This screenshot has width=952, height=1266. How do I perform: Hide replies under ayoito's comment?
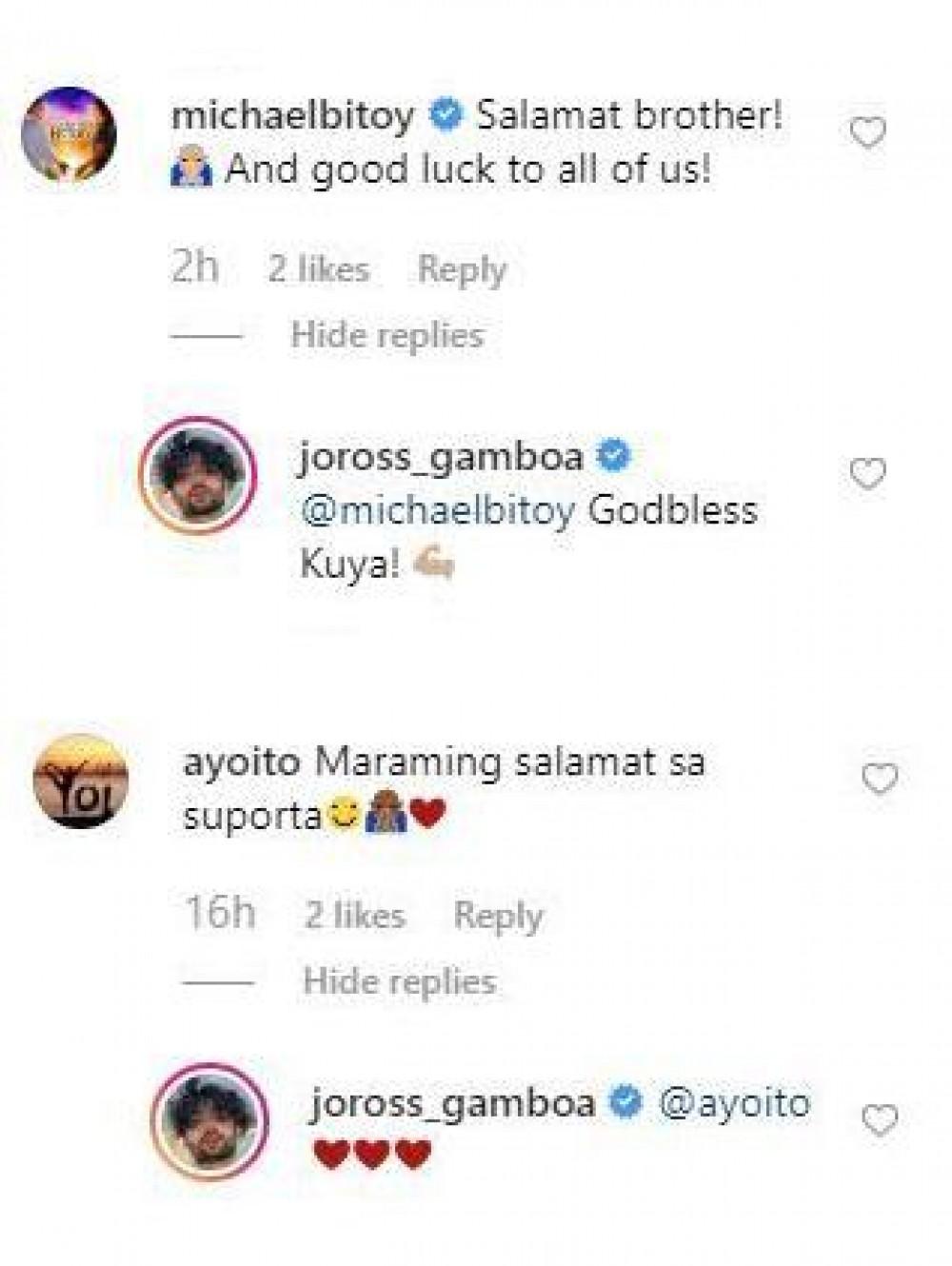[x=399, y=981]
